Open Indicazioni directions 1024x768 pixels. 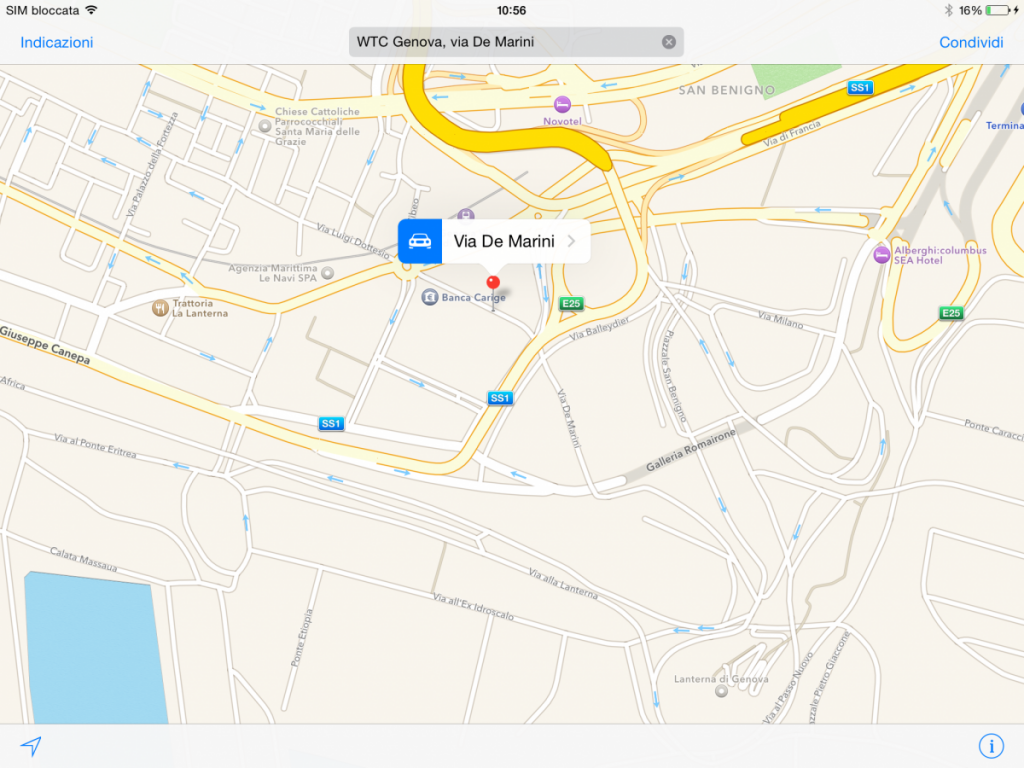[57, 42]
